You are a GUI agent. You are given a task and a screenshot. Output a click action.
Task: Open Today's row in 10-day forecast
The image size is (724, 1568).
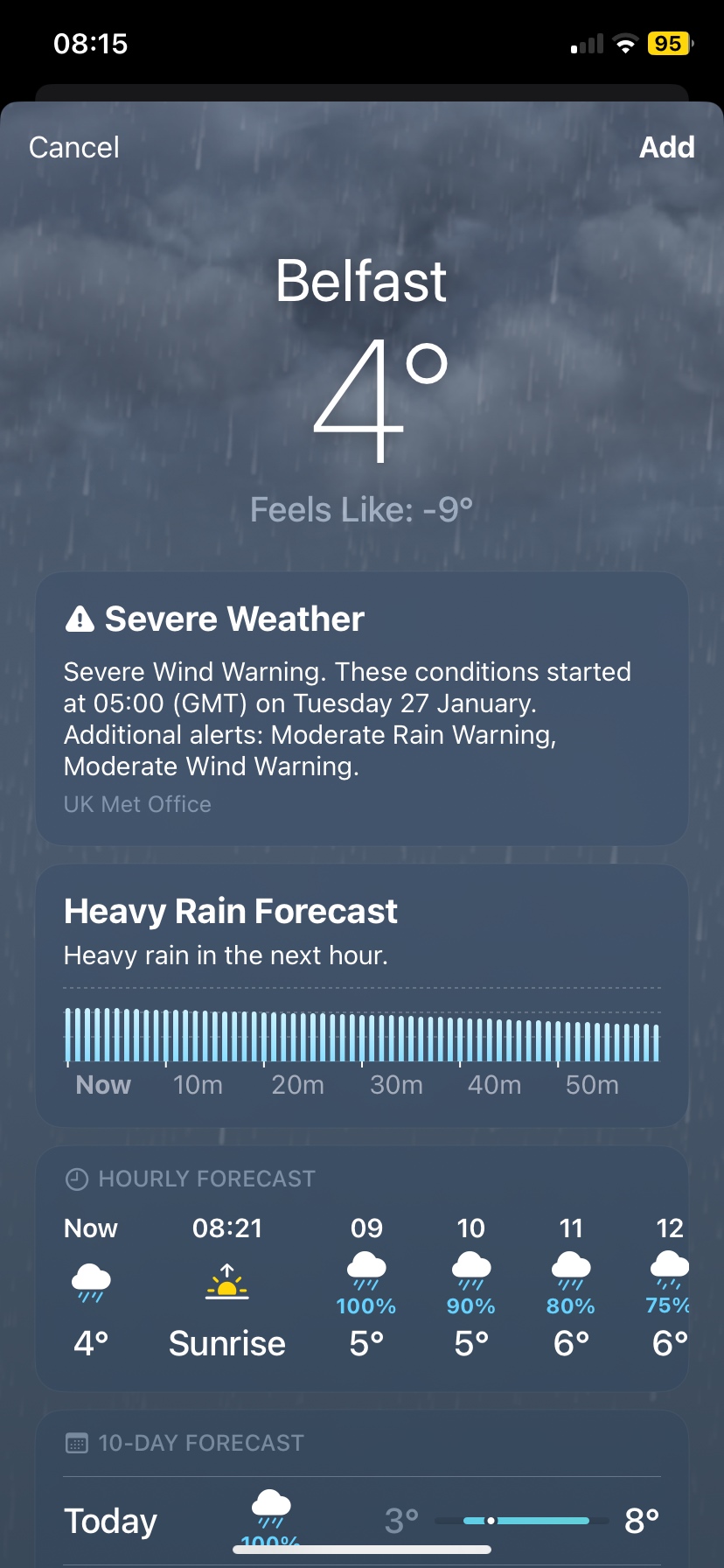(x=361, y=1521)
